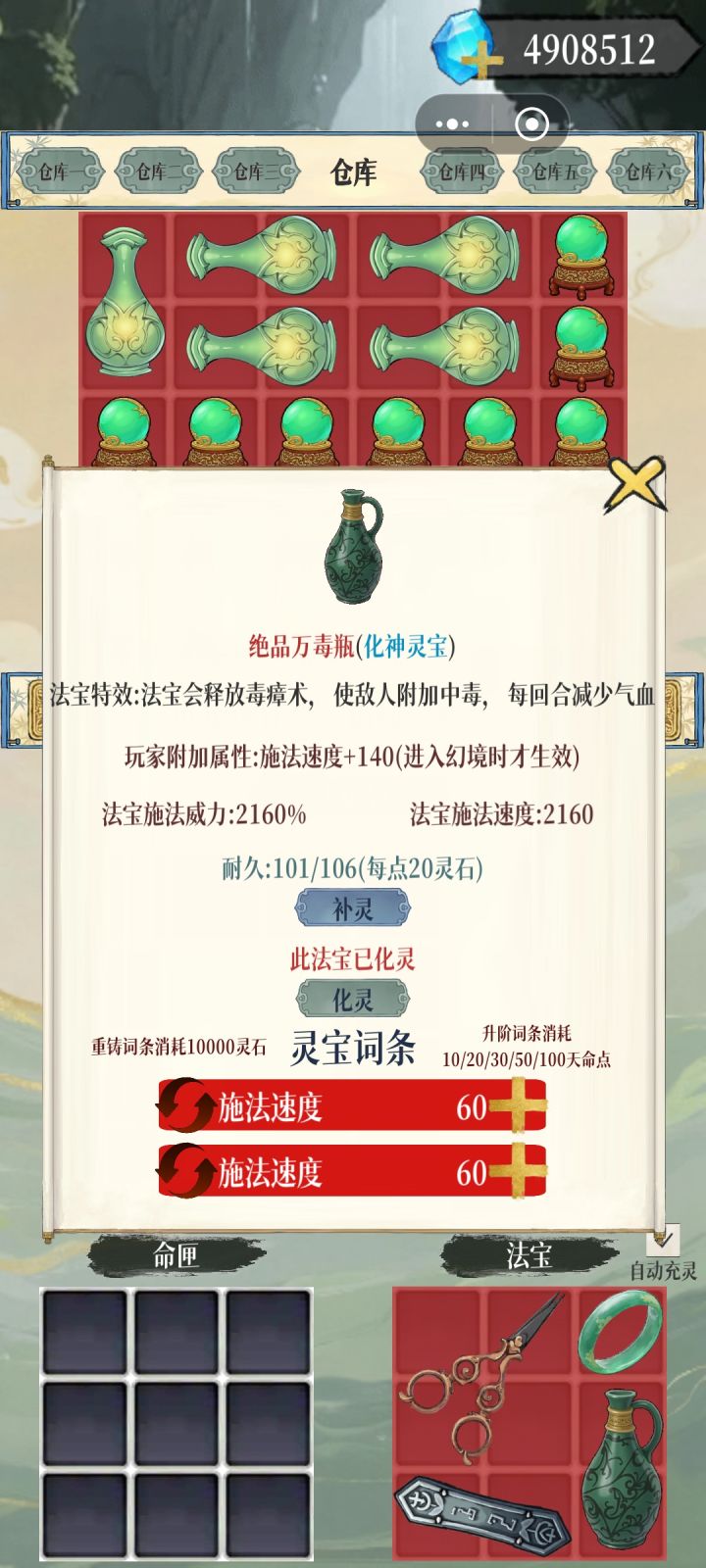Close the treasure detail popup with the X
The height and width of the screenshot is (1568, 706).
[634, 481]
